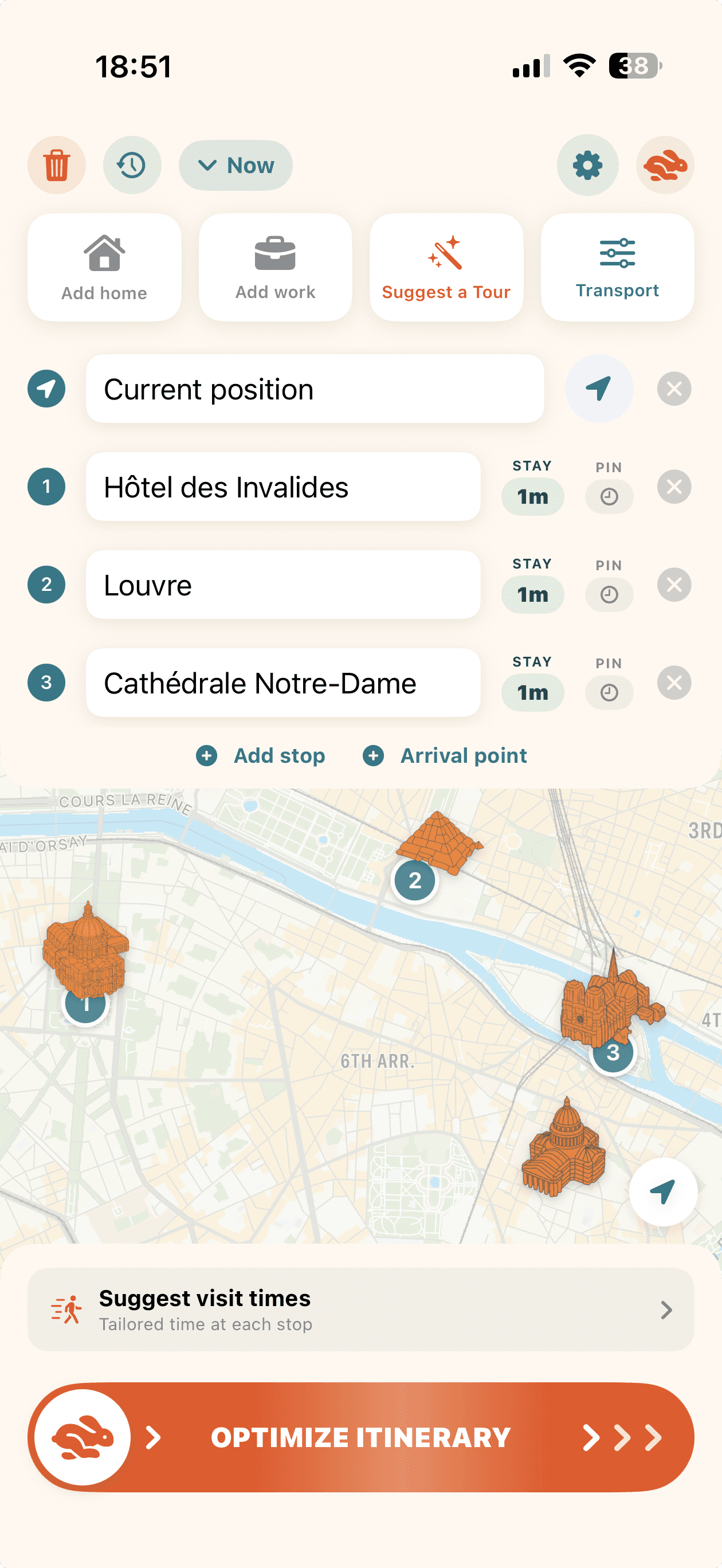The width and height of the screenshot is (722, 1568).
Task: Open Transport options
Action: (x=617, y=267)
